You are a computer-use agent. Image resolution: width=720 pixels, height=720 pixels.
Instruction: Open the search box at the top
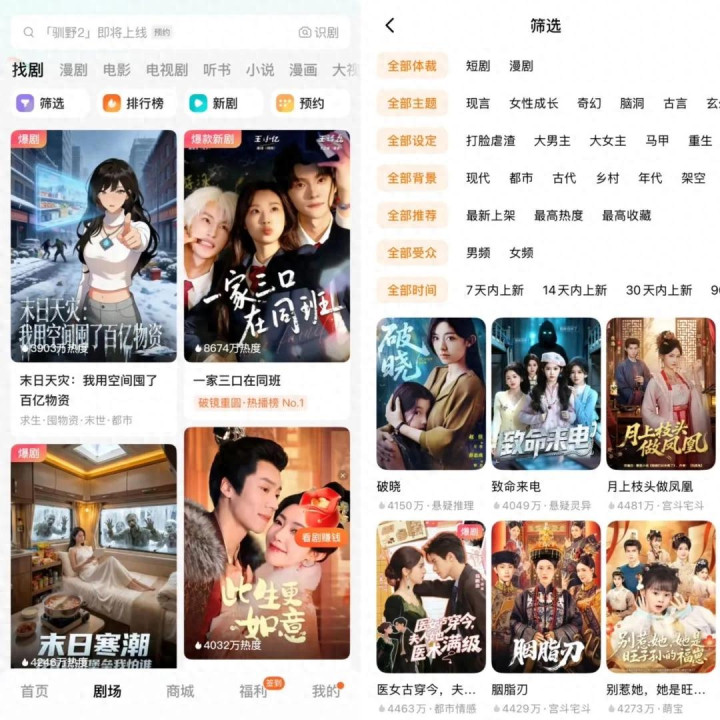(x=150, y=32)
